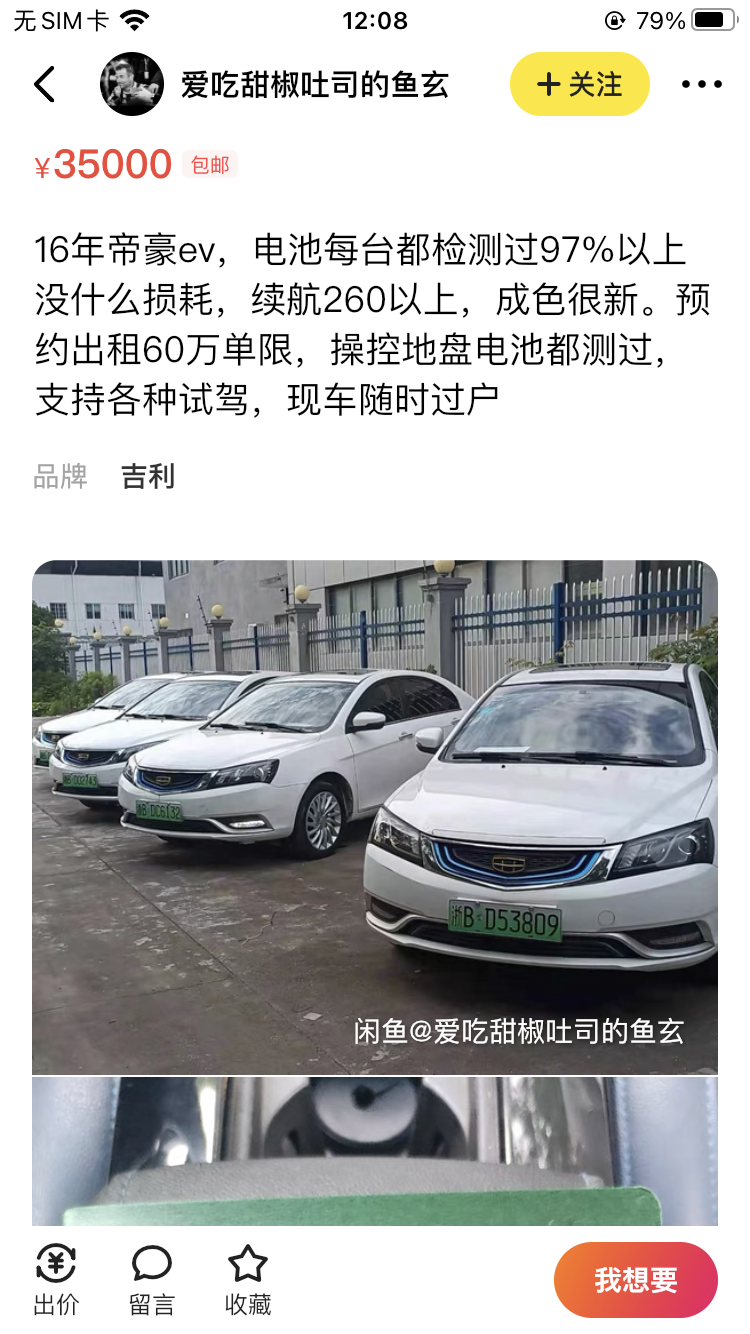
Task: Open the second listing photo
Action: (x=375, y=1150)
